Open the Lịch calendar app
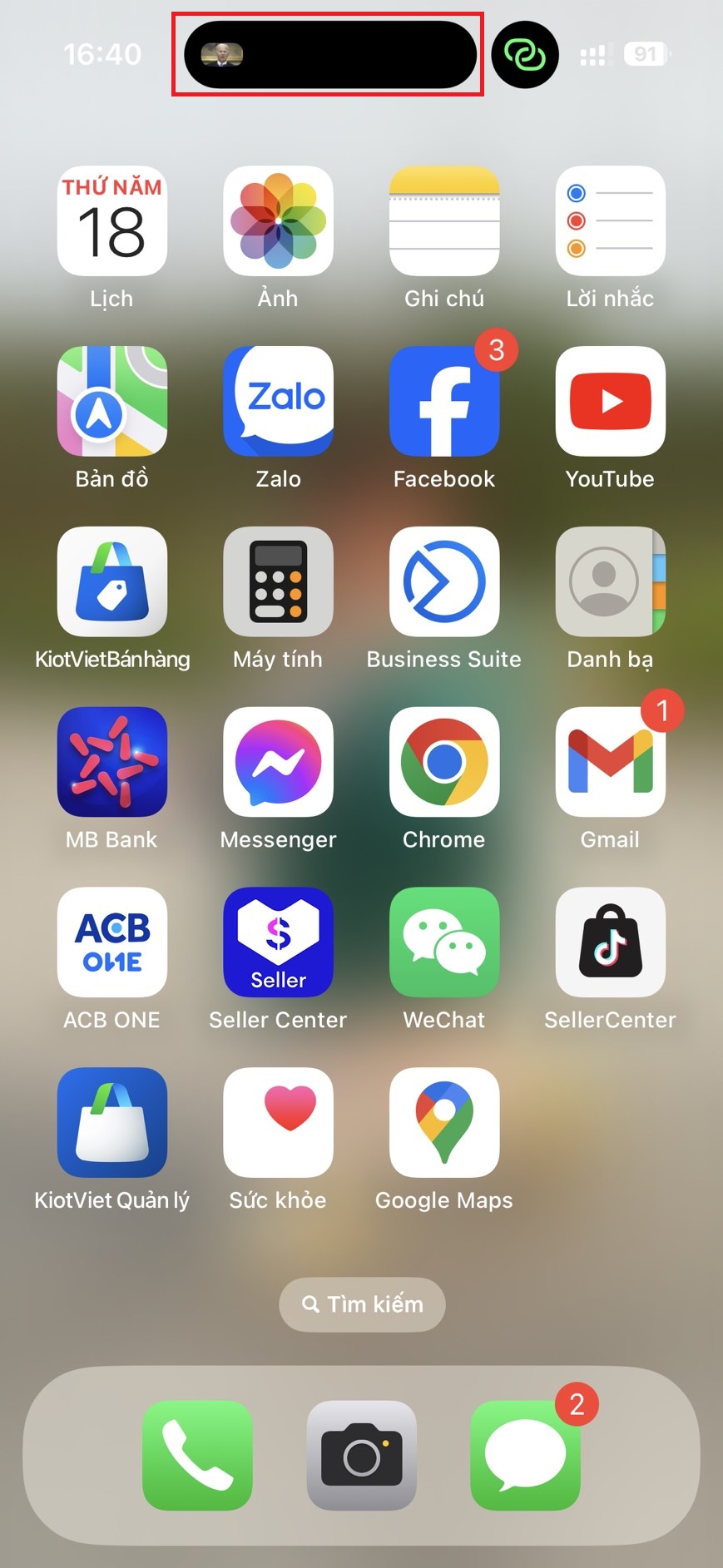 click(x=111, y=221)
